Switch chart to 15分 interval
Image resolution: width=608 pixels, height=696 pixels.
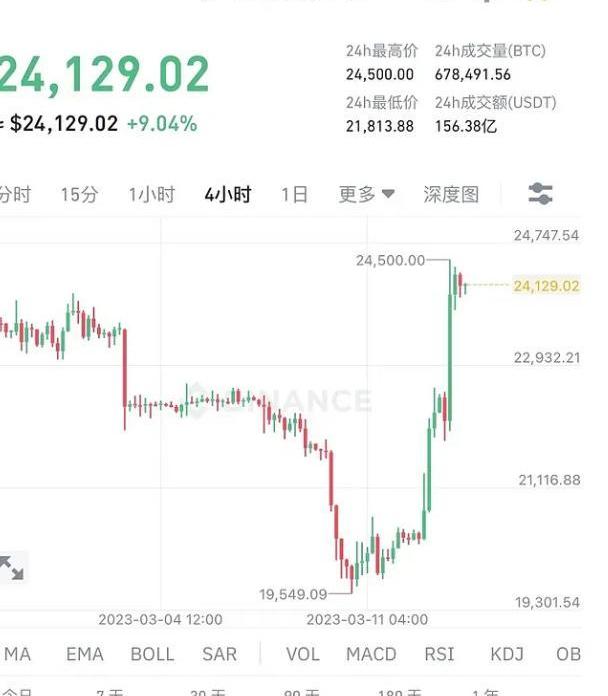click(x=79, y=194)
